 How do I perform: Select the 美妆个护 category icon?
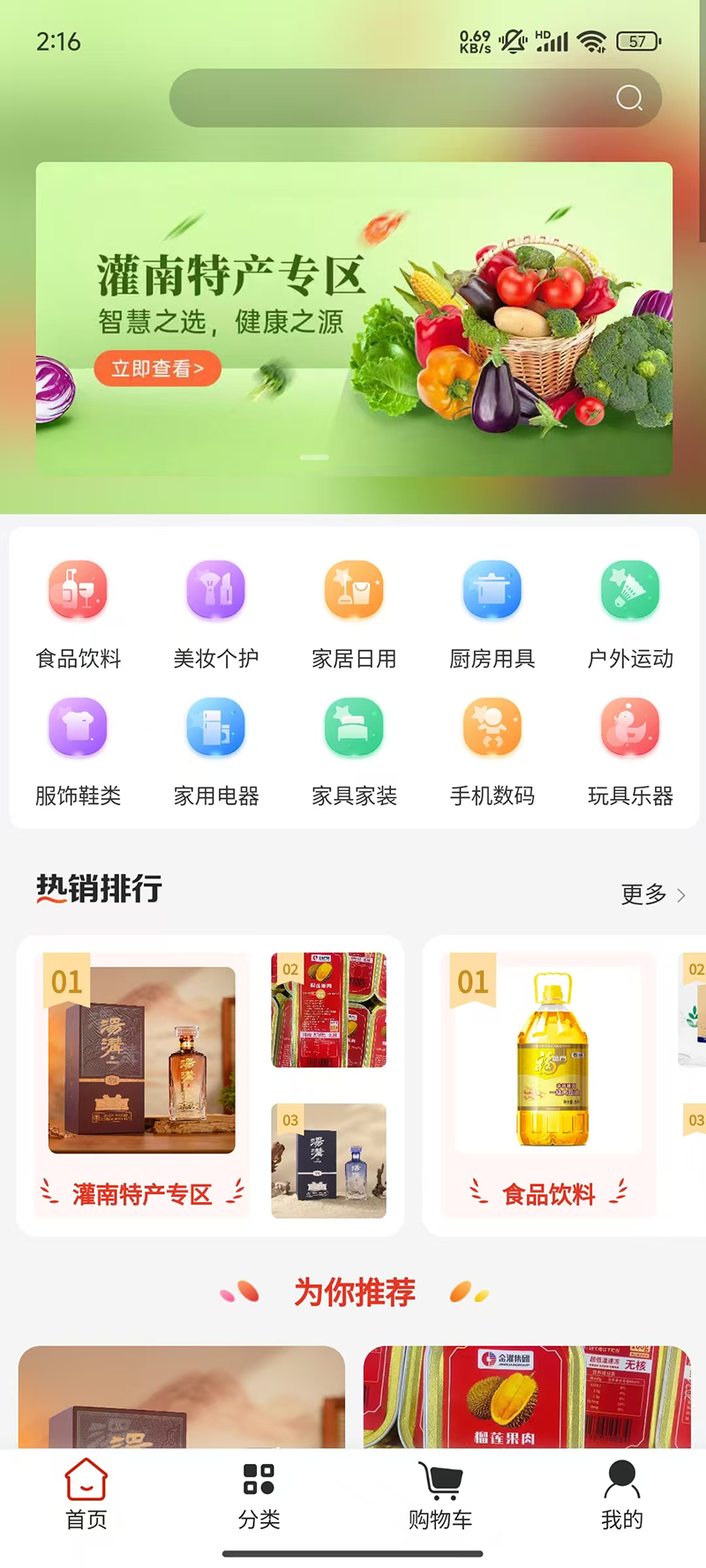pos(216,590)
